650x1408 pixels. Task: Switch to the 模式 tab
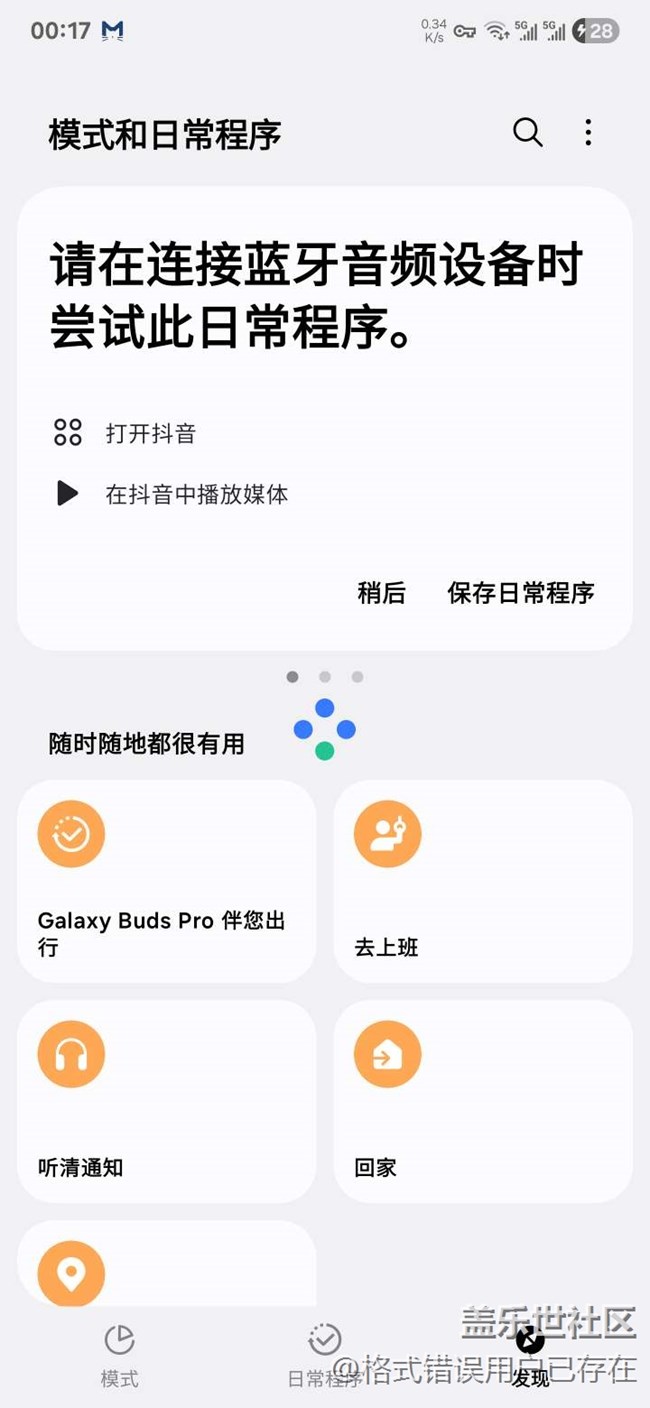pyautogui.click(x=119, y=1355)
